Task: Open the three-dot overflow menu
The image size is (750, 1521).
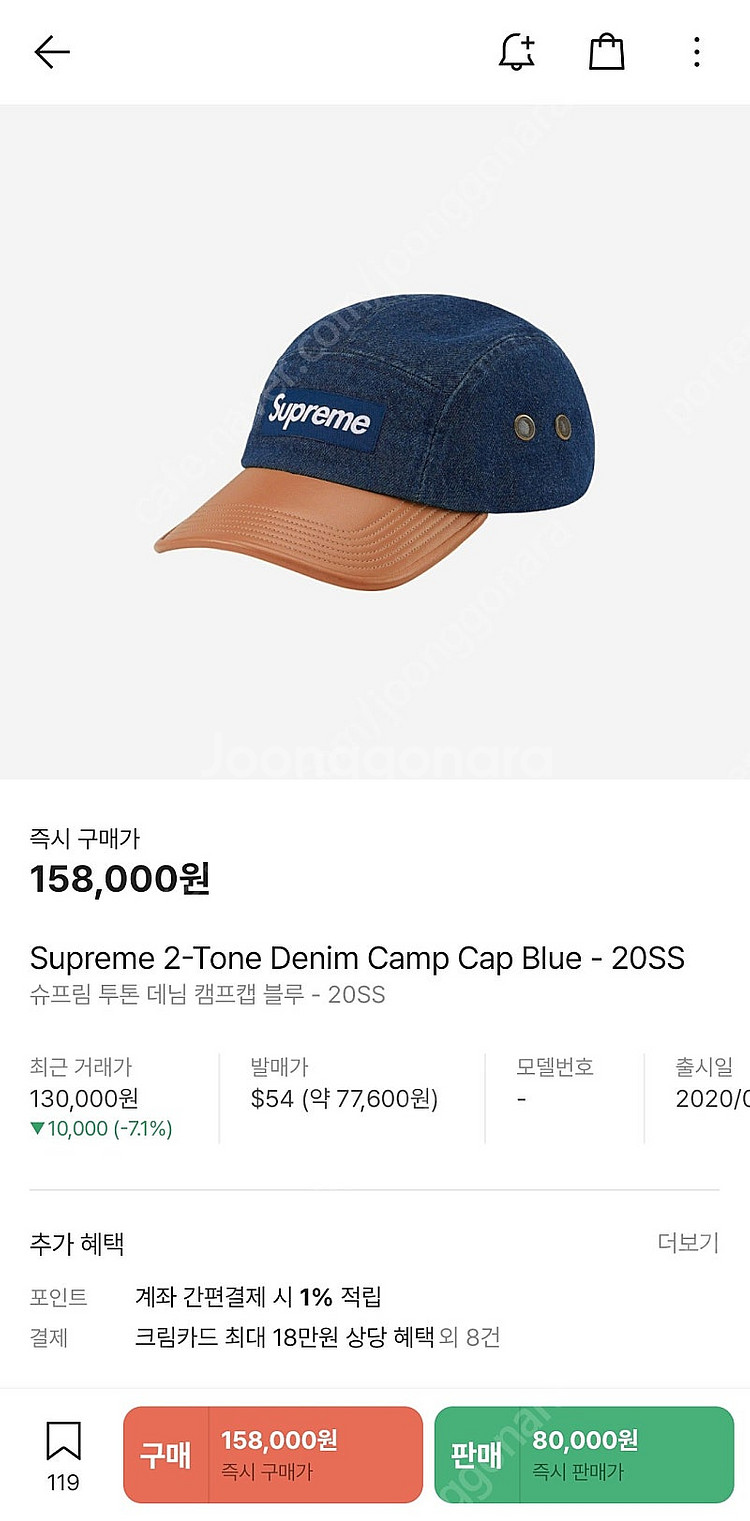Action: (697, 52)
